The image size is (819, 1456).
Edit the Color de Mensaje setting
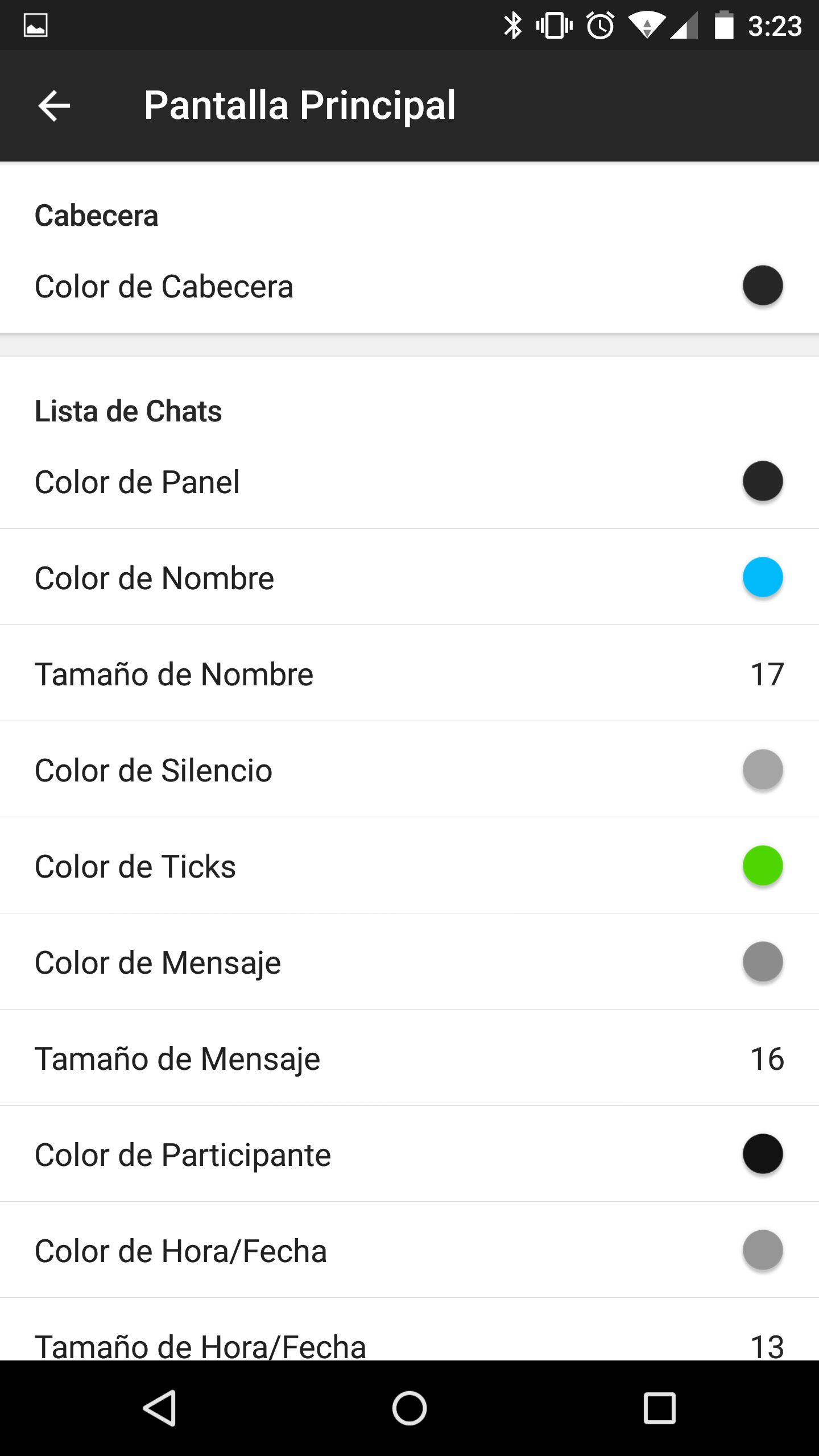pyautogui.click(x=409, y=962)
